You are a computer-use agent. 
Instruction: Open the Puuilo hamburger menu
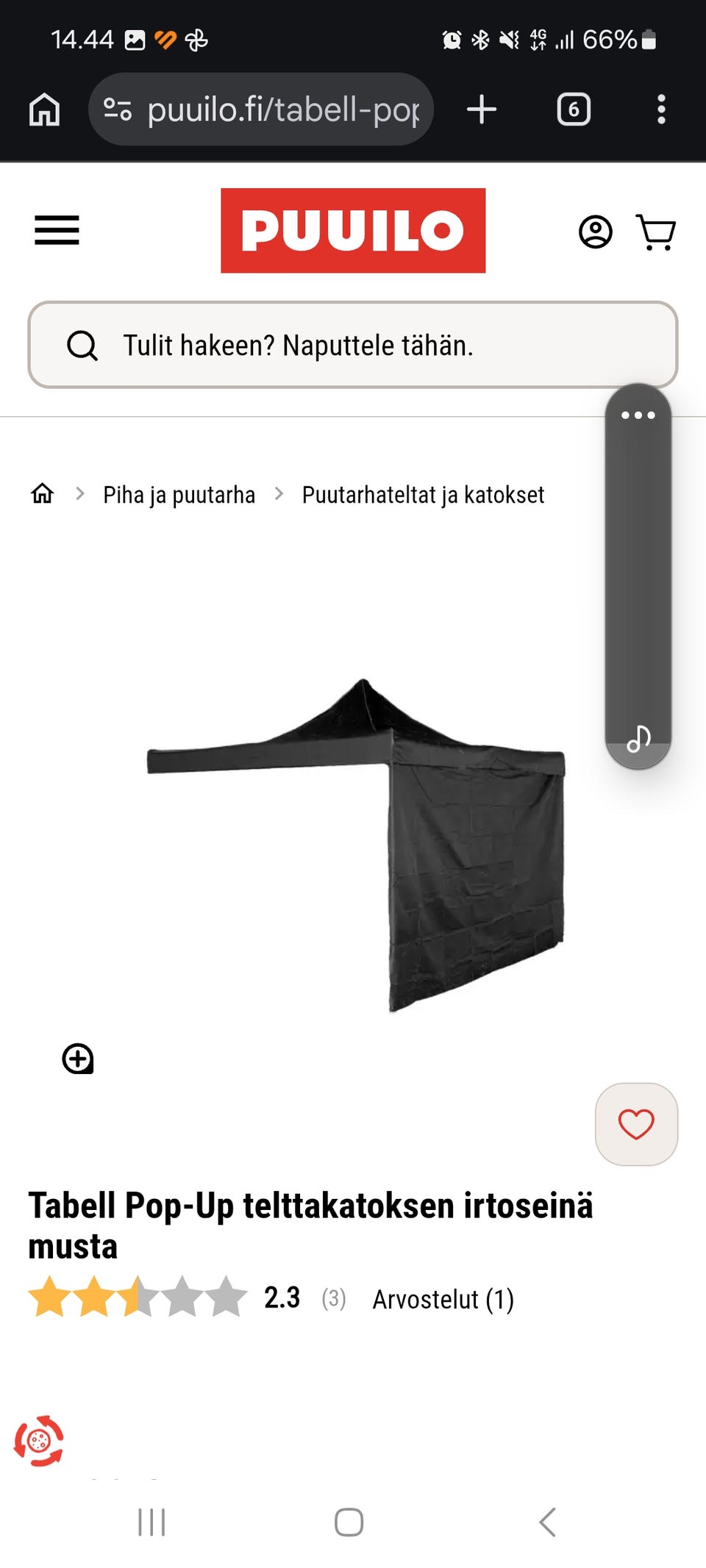[57, 230]
